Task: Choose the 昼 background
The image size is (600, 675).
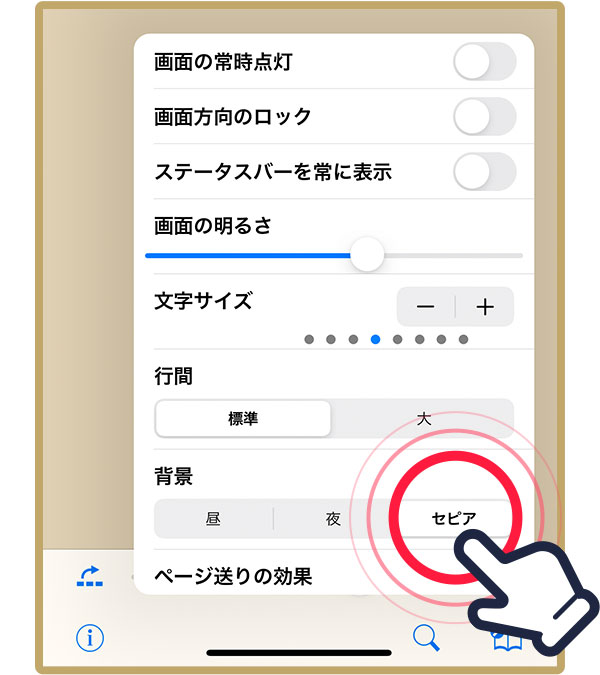Action: [x=213, y=518]
